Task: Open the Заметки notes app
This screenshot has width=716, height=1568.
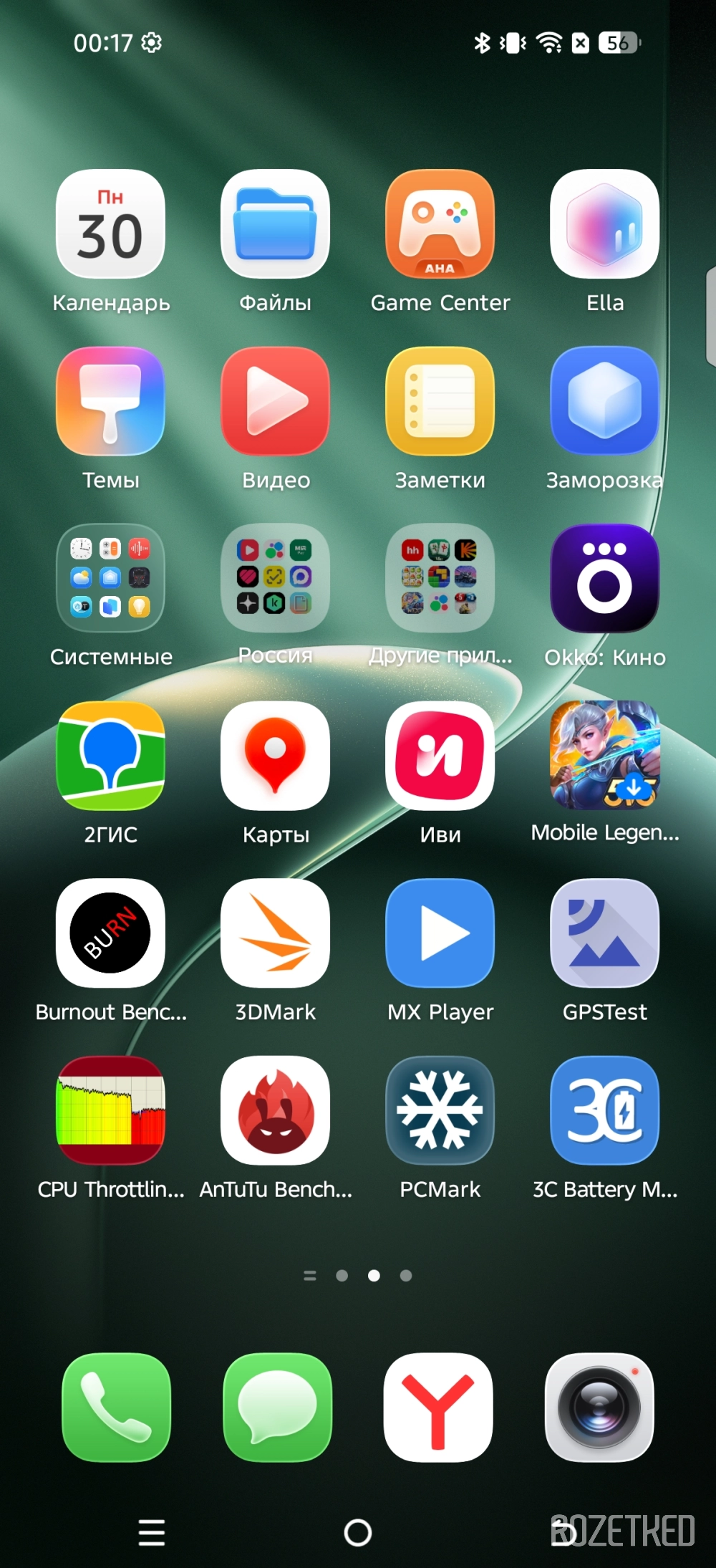Action: (x=440, y=402)
